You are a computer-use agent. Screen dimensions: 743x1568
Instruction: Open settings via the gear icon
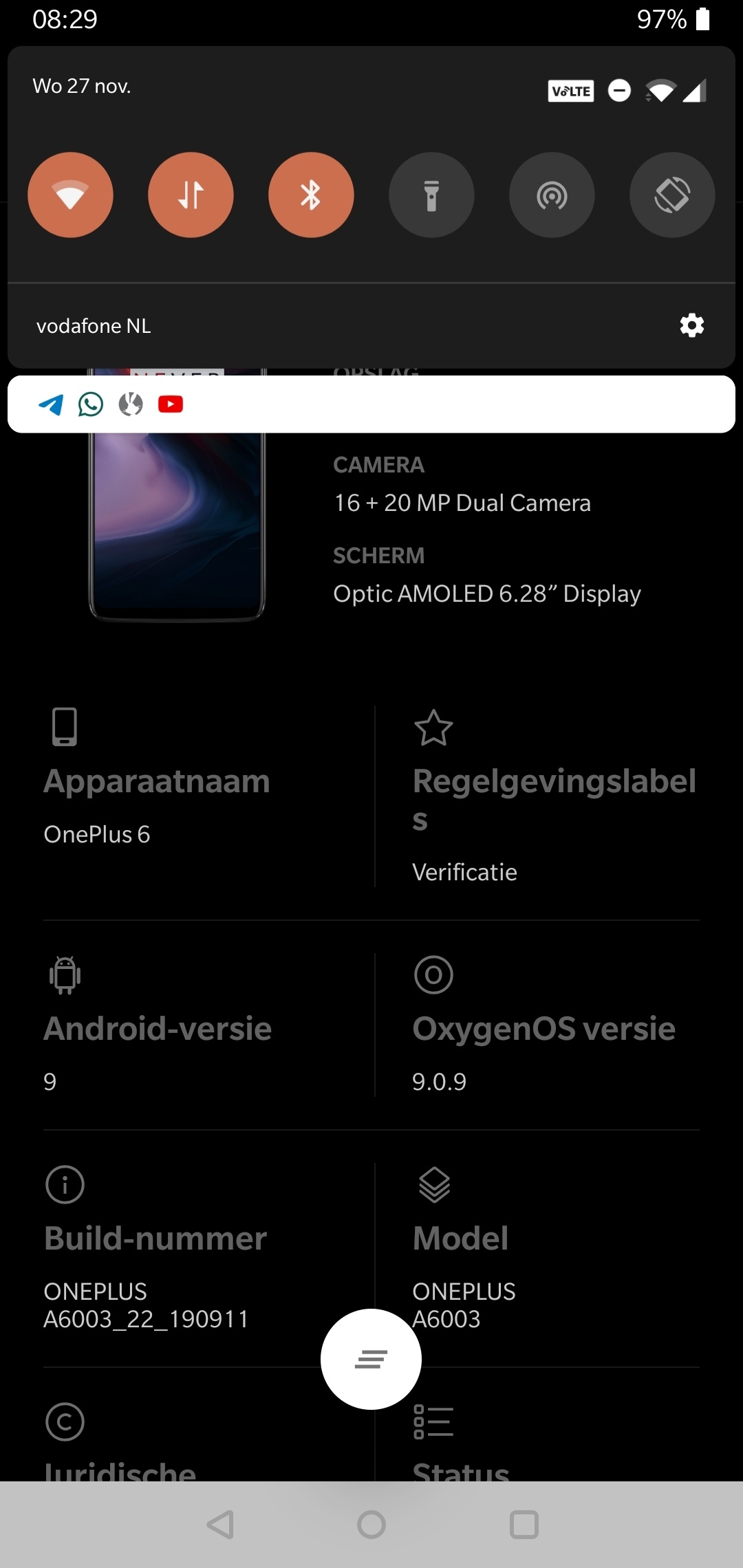(x=691, y=325)
